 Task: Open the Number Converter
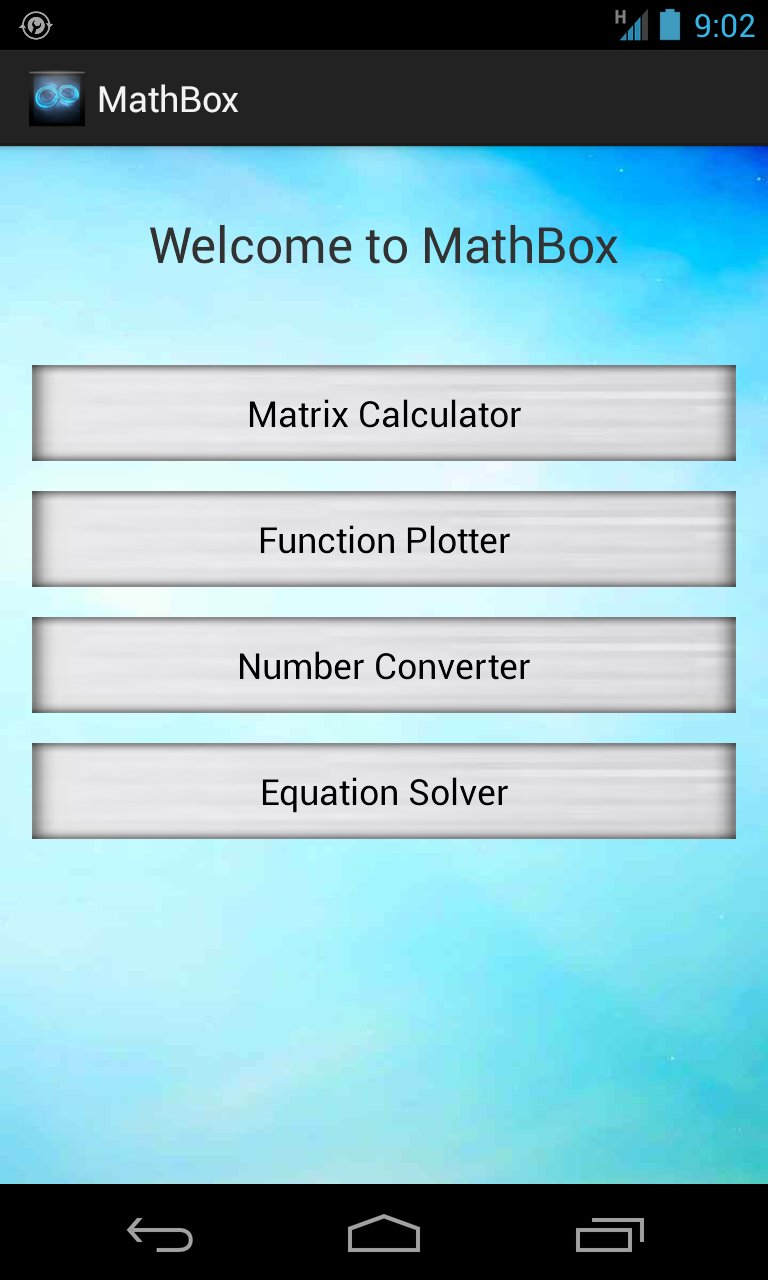tap(384, 665)
